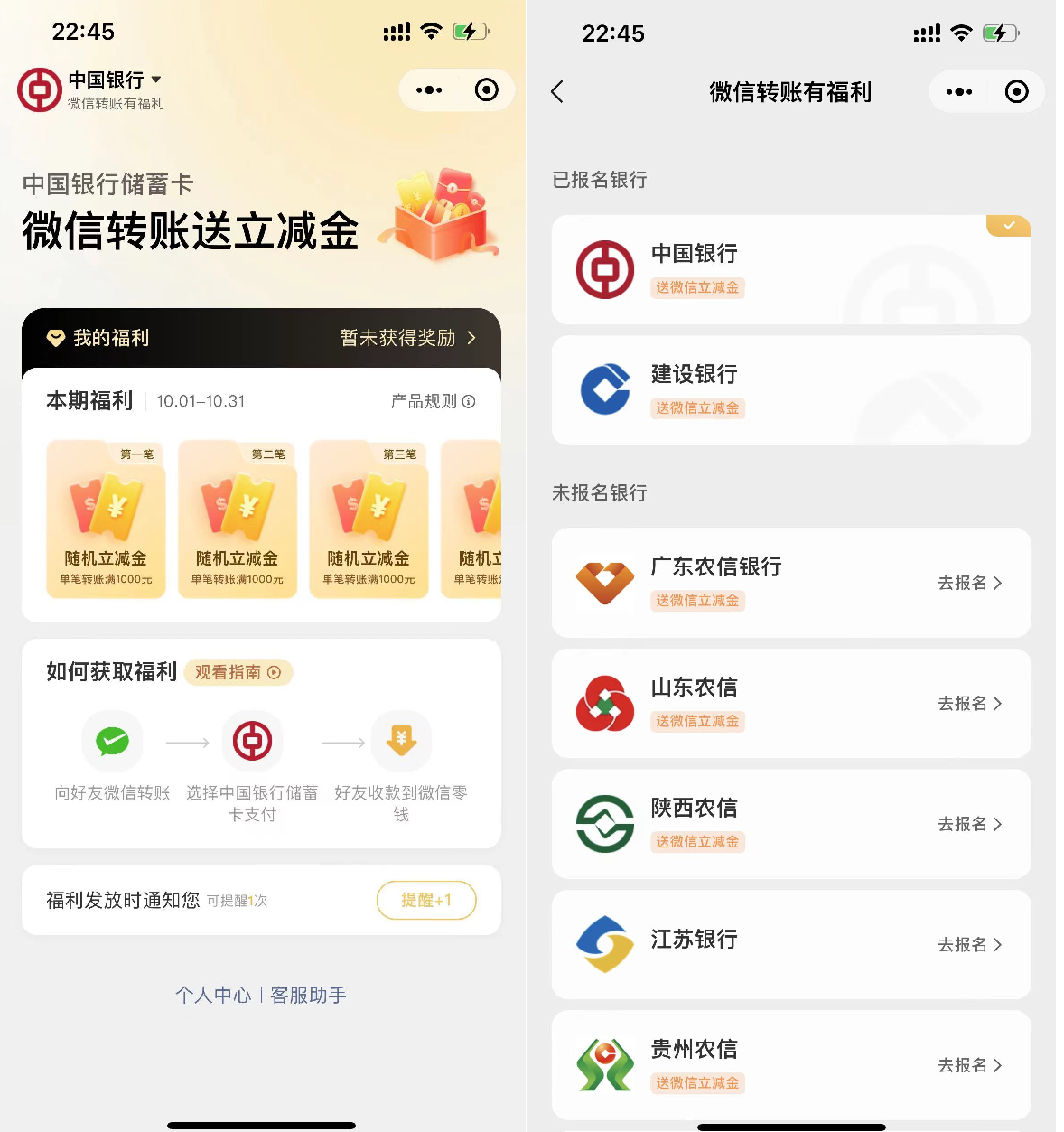View the 产品规则 info
The height and width of the screenshot is (1132, 1064).
click(x=433, y=401)
